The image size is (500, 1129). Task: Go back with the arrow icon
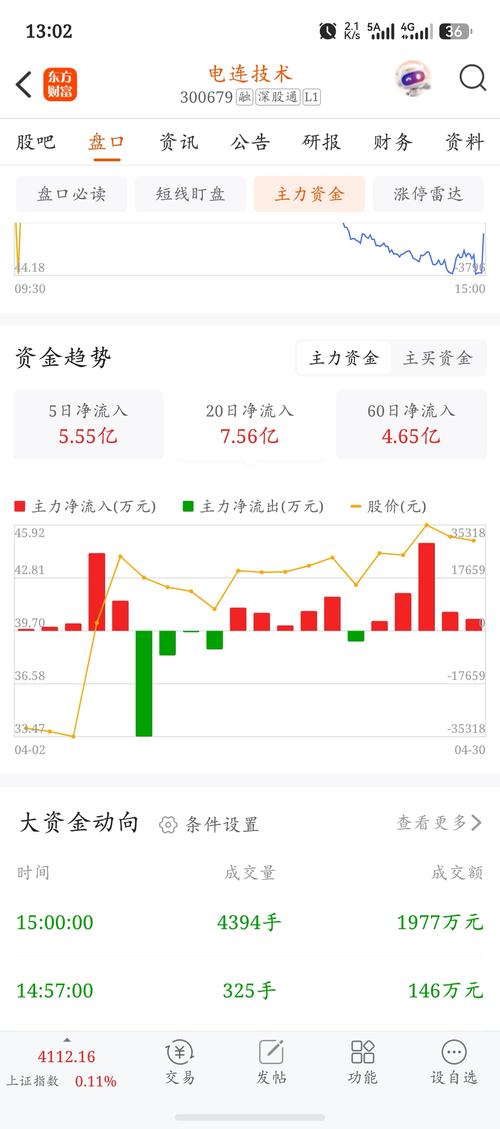[24, 84]
